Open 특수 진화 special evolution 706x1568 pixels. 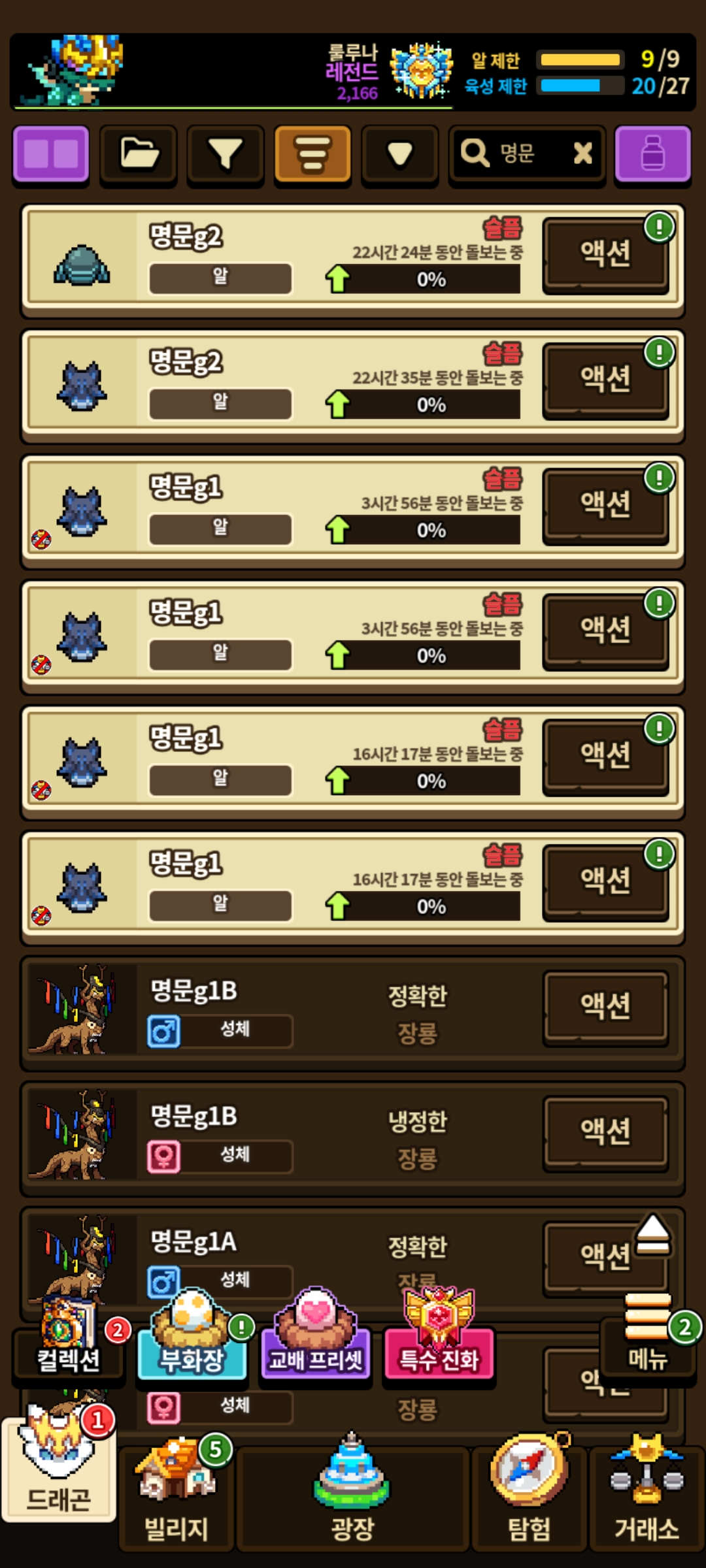pos(439,1346)
